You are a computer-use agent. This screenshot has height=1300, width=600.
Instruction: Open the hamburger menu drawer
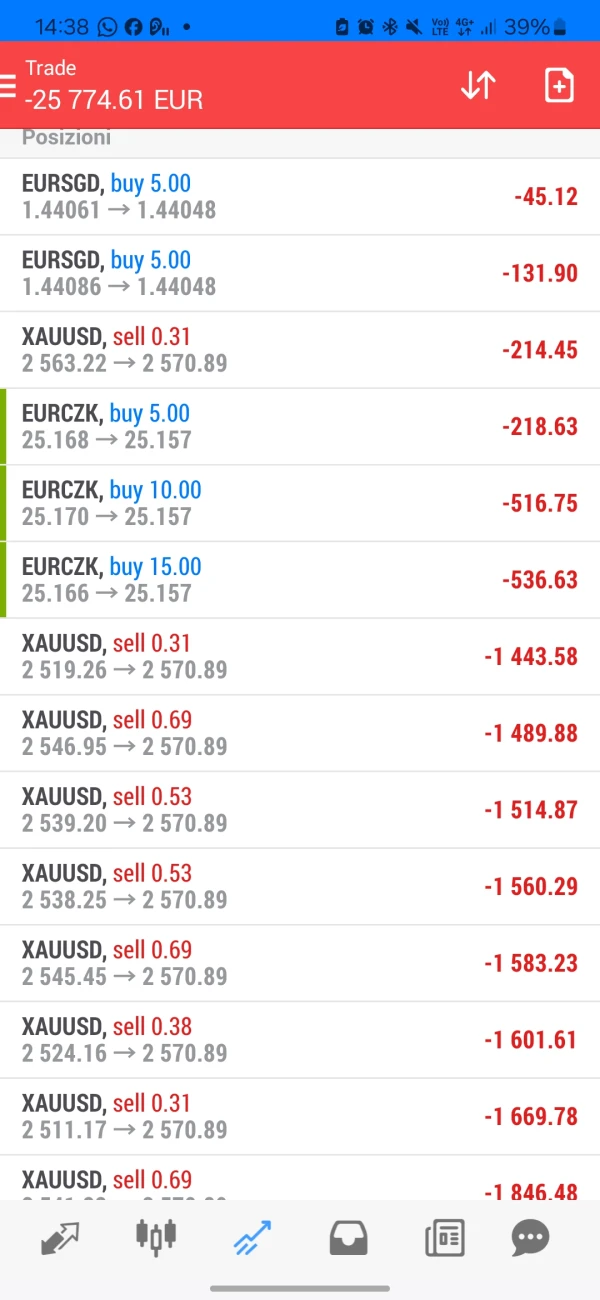(x=9, y=85)
